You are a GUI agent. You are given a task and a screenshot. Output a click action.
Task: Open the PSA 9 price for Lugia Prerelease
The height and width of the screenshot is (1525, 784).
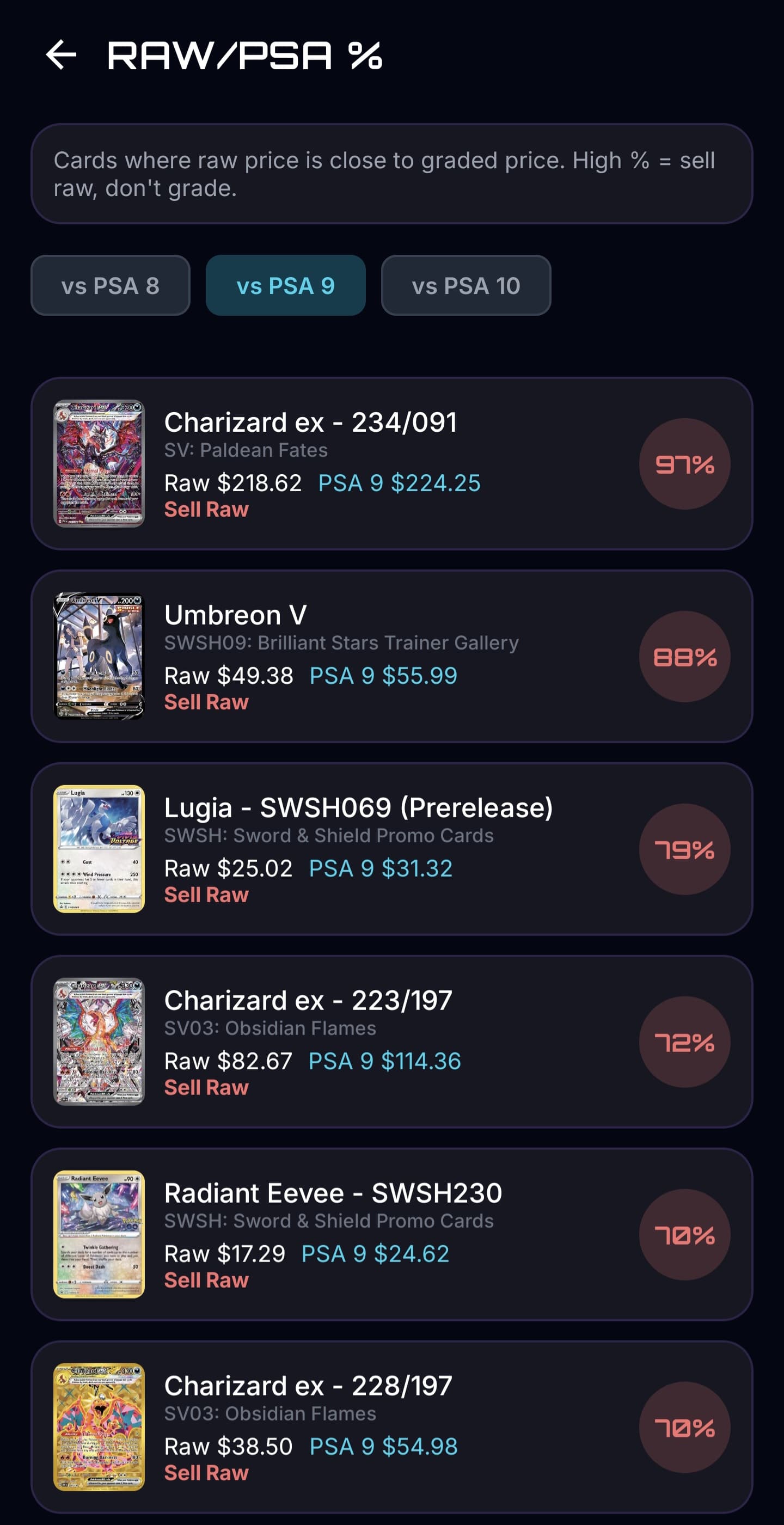(380, 868)
